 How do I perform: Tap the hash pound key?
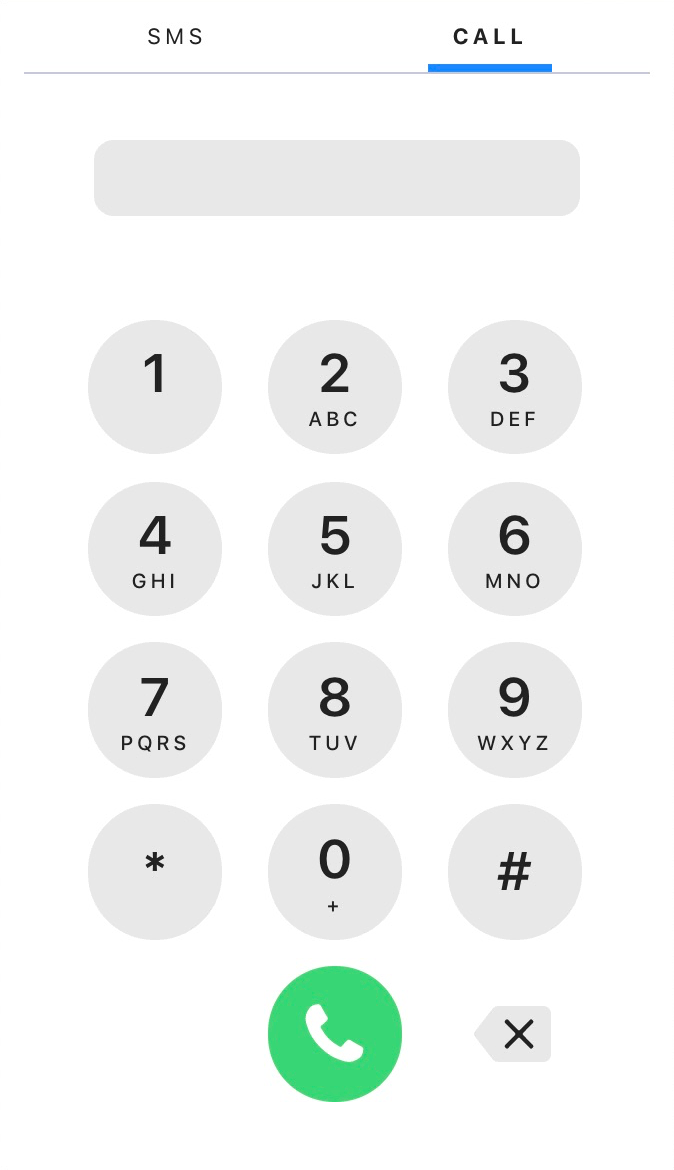(515, 872)
